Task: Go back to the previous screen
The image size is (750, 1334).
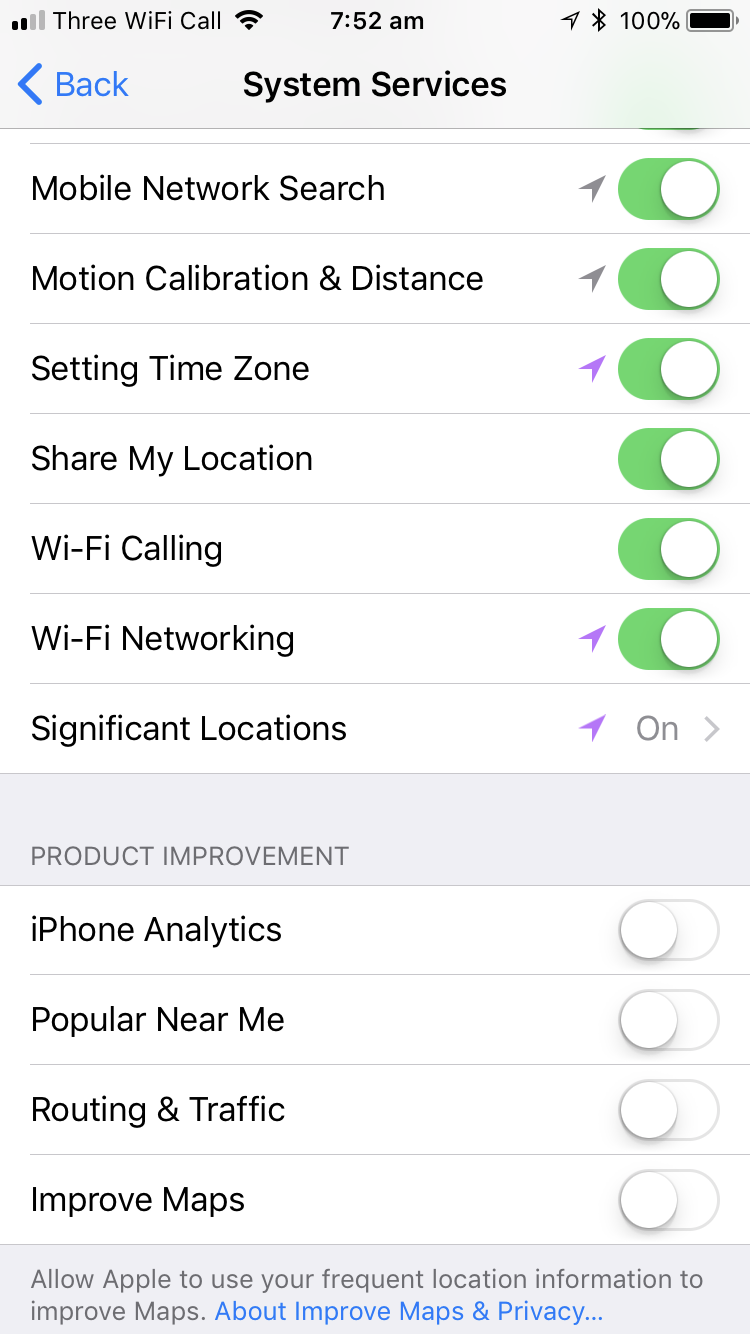Action: pyautogui.click(x=73, y=85)
